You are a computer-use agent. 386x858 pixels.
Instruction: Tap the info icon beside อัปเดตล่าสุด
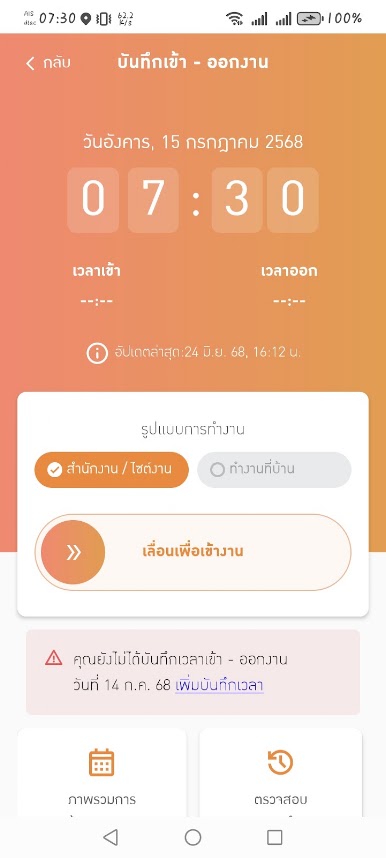click(97, 353)
